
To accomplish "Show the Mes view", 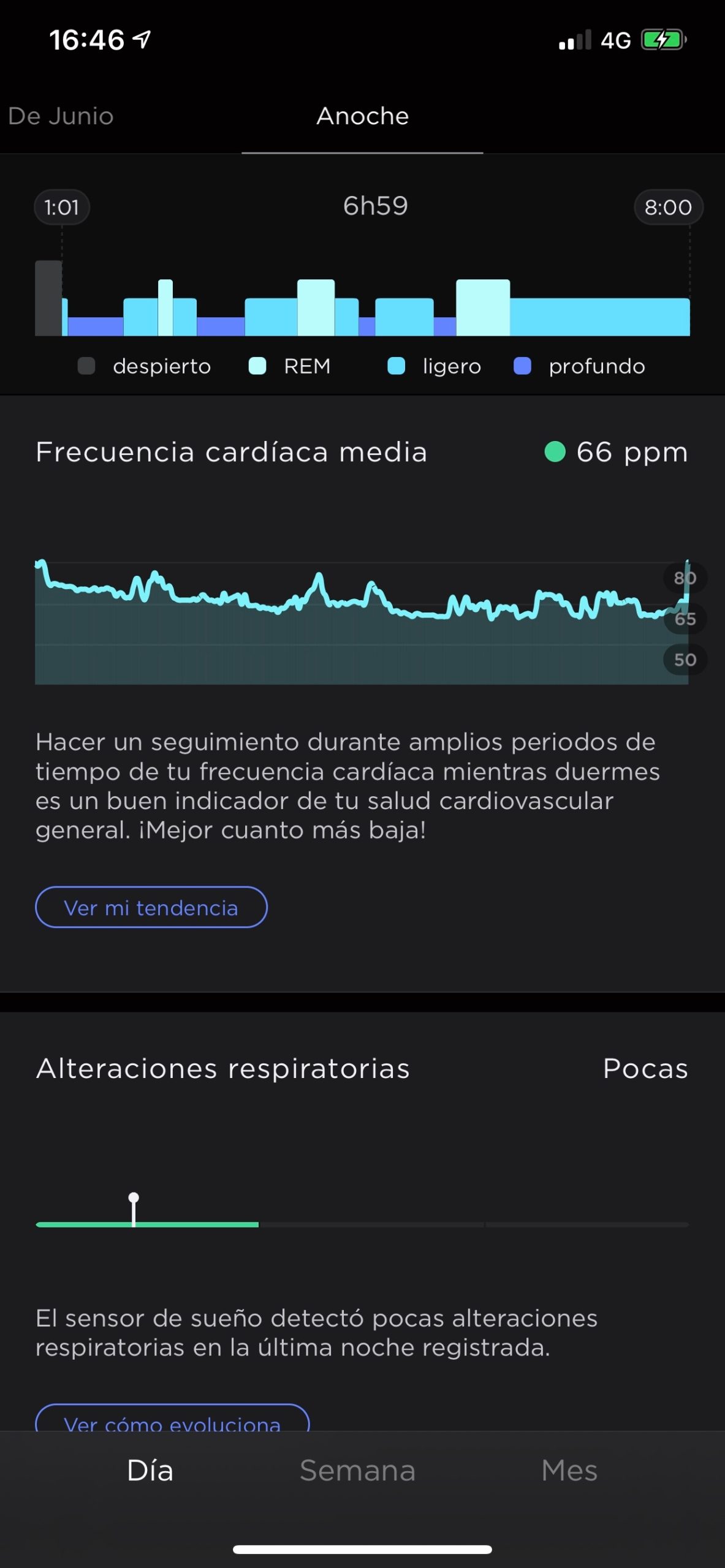I will 569,1471.
